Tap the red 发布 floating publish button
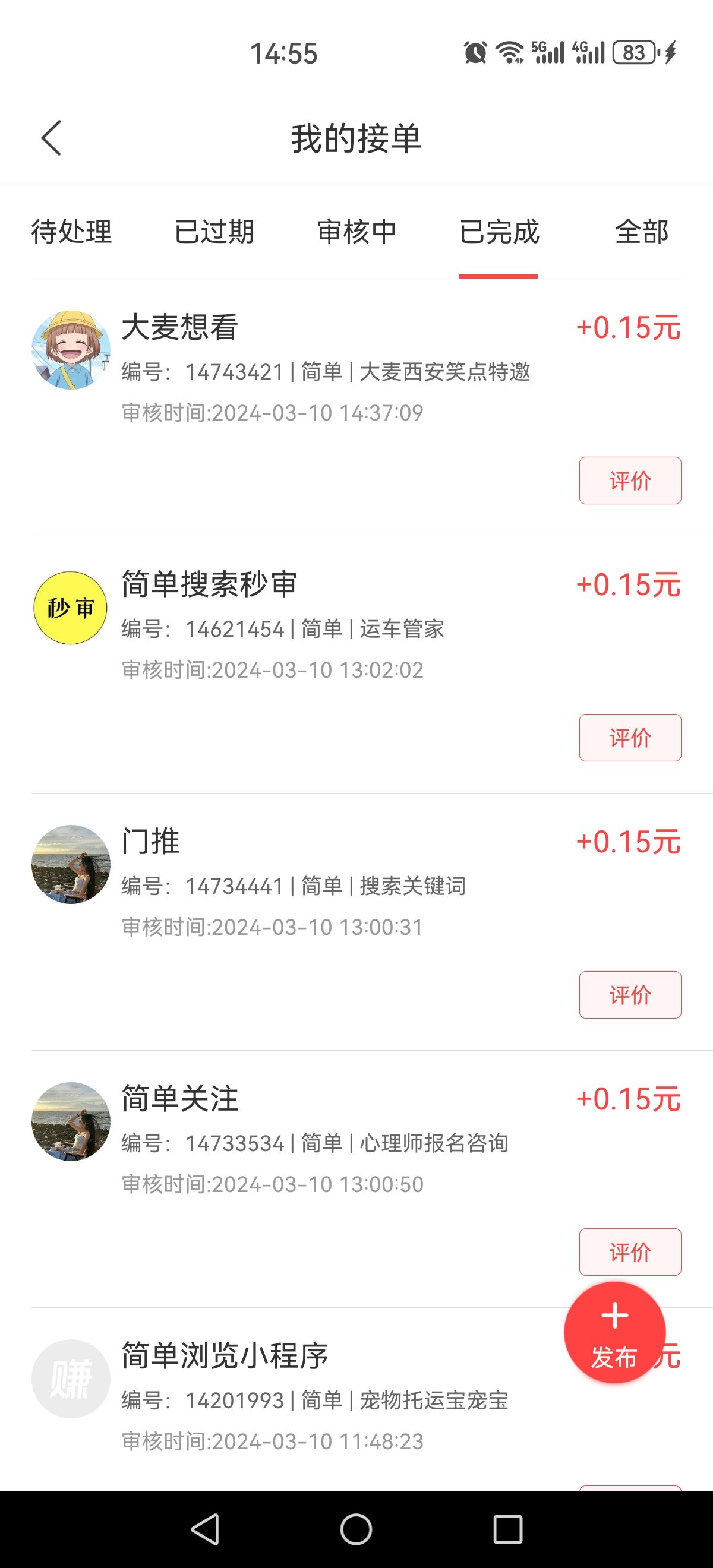Viewport: 713px width, 1568px height. click(616, 1333)
